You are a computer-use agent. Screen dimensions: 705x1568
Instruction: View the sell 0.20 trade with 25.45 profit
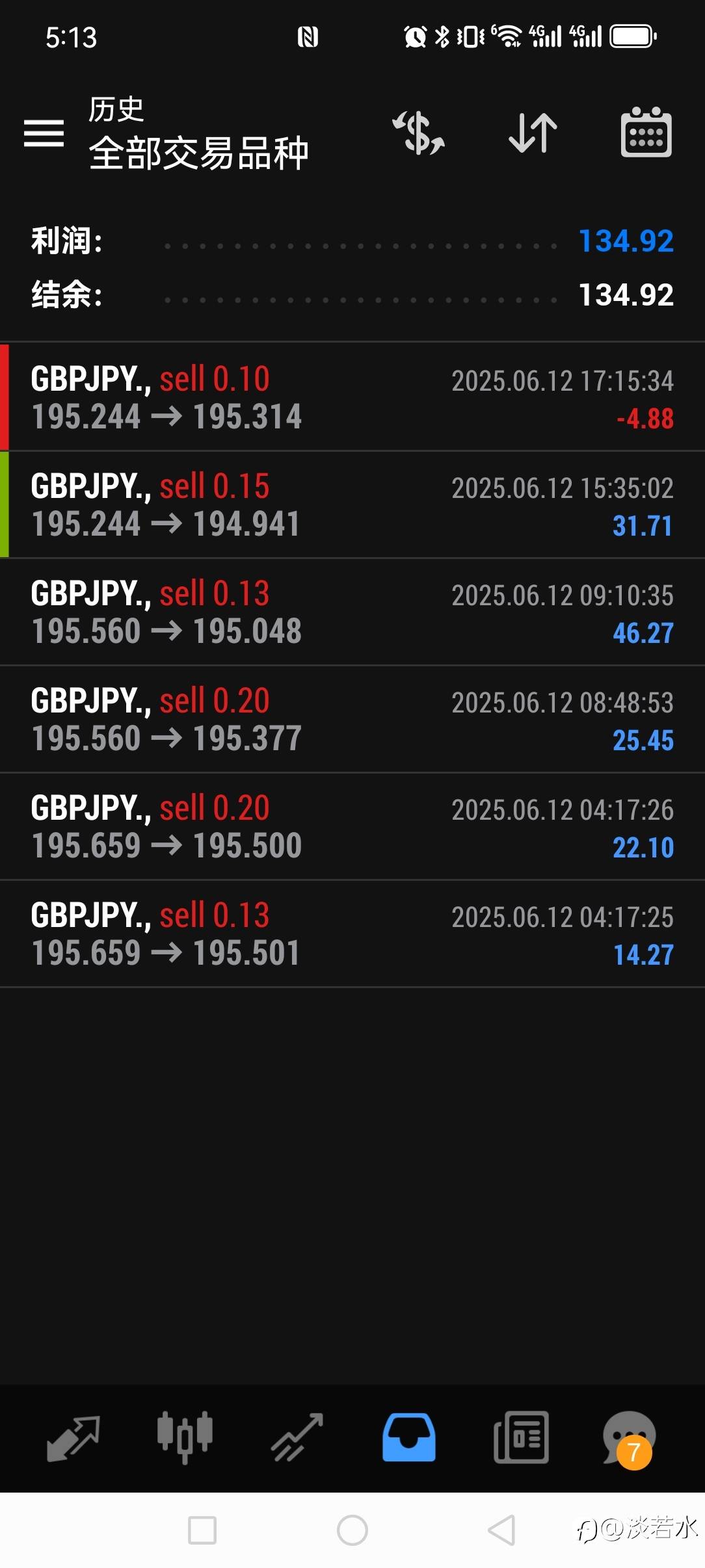(352, 719)
